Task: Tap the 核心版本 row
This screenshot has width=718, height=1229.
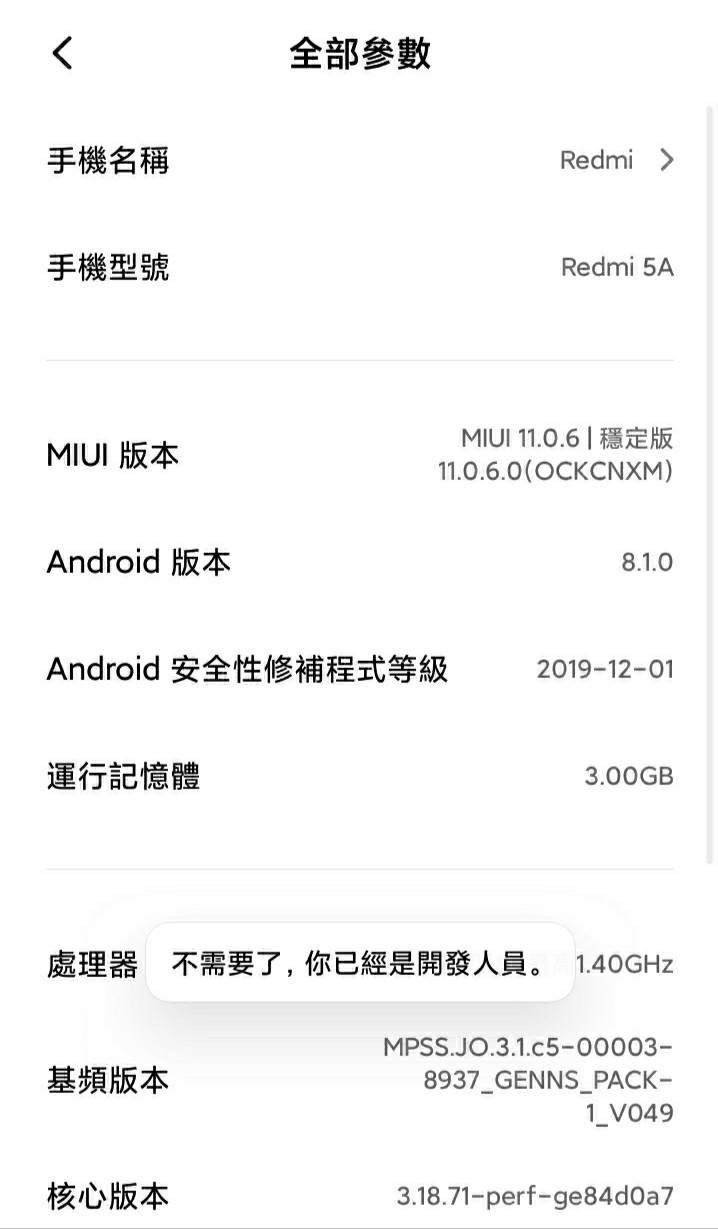Action: coord(360,1195)
